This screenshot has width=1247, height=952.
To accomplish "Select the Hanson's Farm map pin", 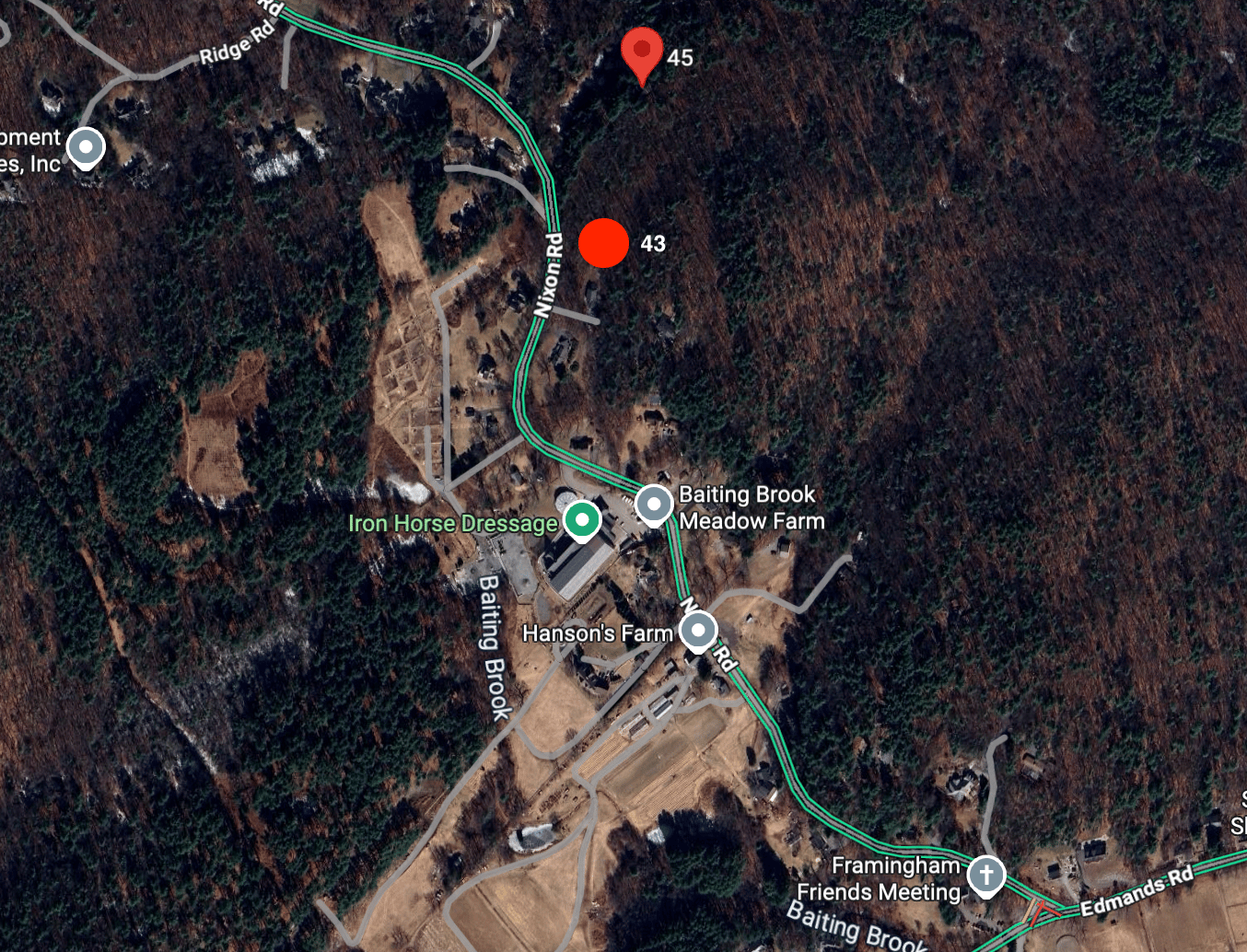I will [698, 632].
